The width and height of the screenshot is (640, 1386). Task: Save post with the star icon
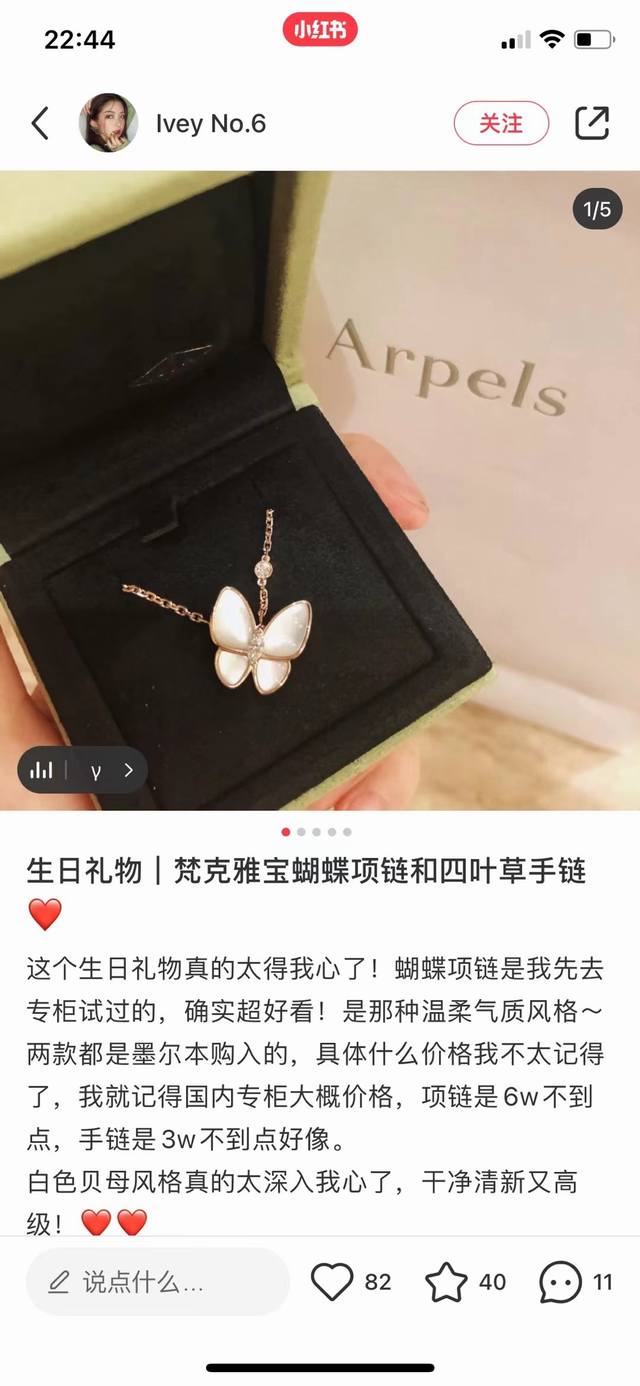[447, 1282]
